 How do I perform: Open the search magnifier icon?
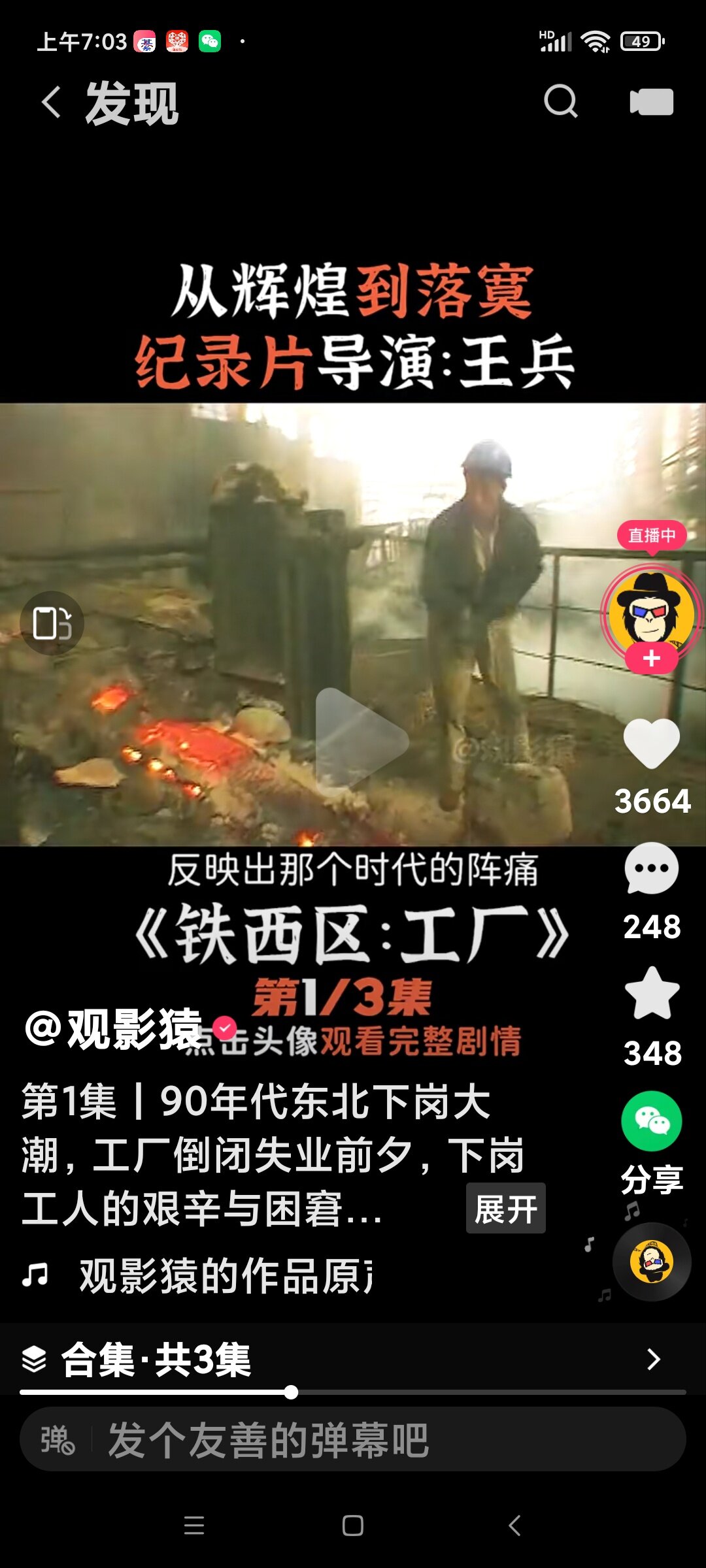coord(561,101)
